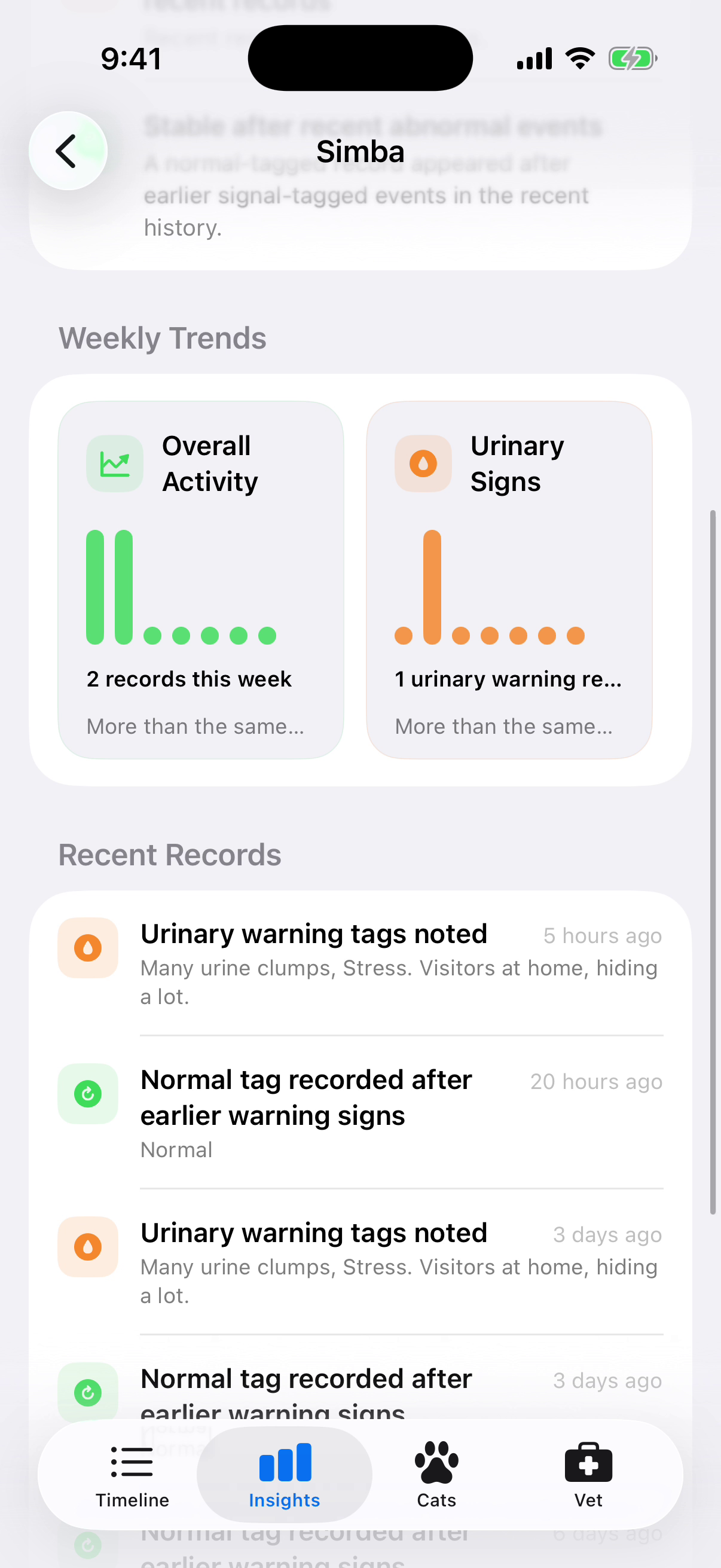Open the Overall Activity trend card
Screen dimensions: 721x1568
click(201, 580)
